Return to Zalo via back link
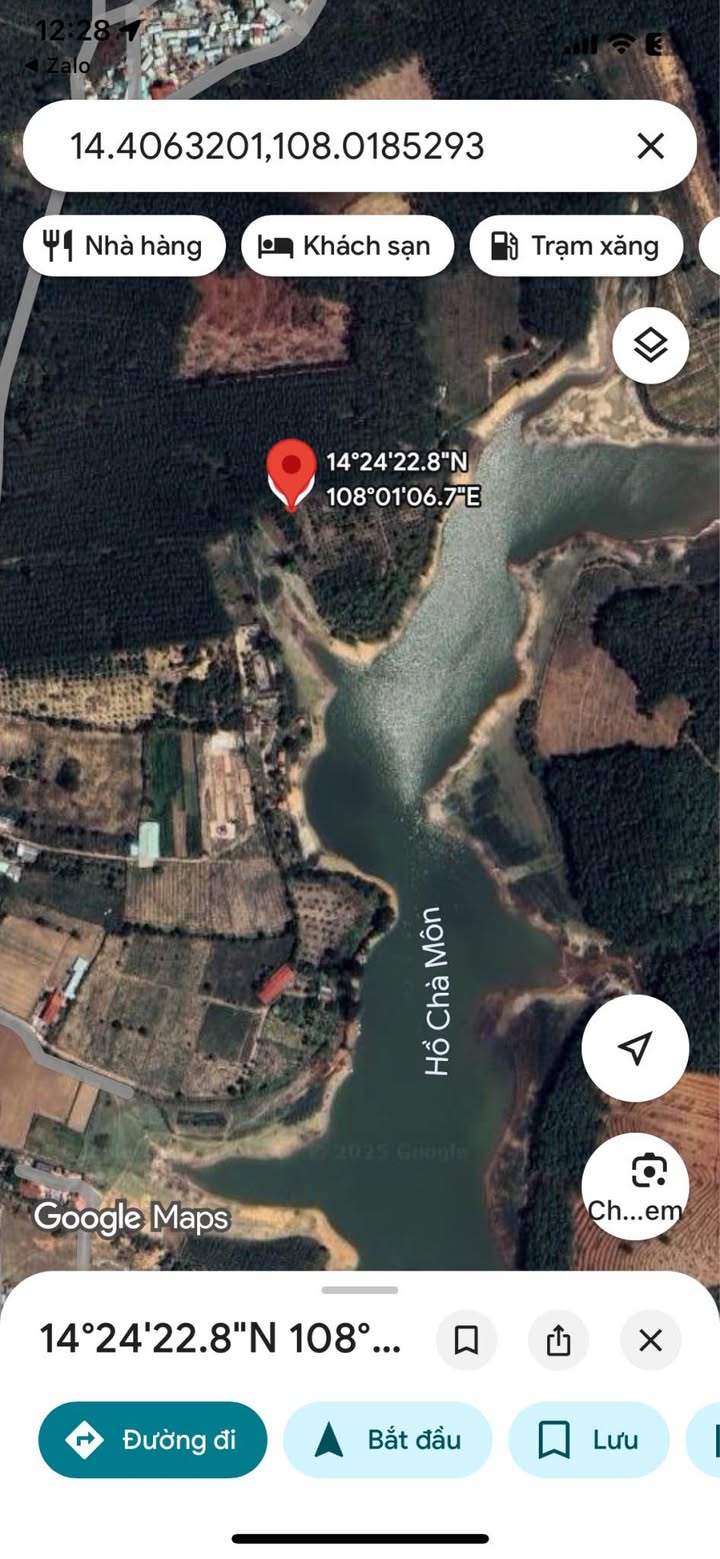The width and height of the screenshot is (720, 1559). pos(58,66)
